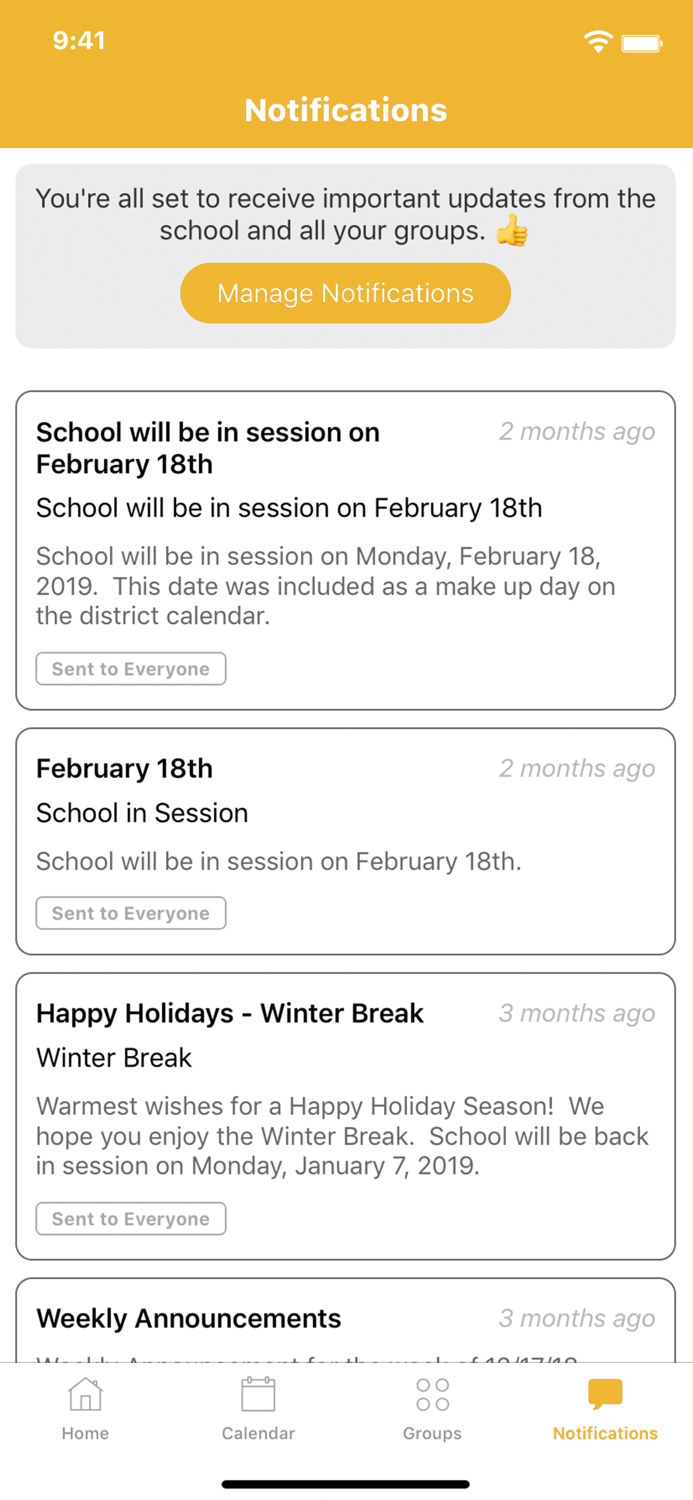Tap the Manage Notifications button

pyautogui.click(x=345, y=293)
